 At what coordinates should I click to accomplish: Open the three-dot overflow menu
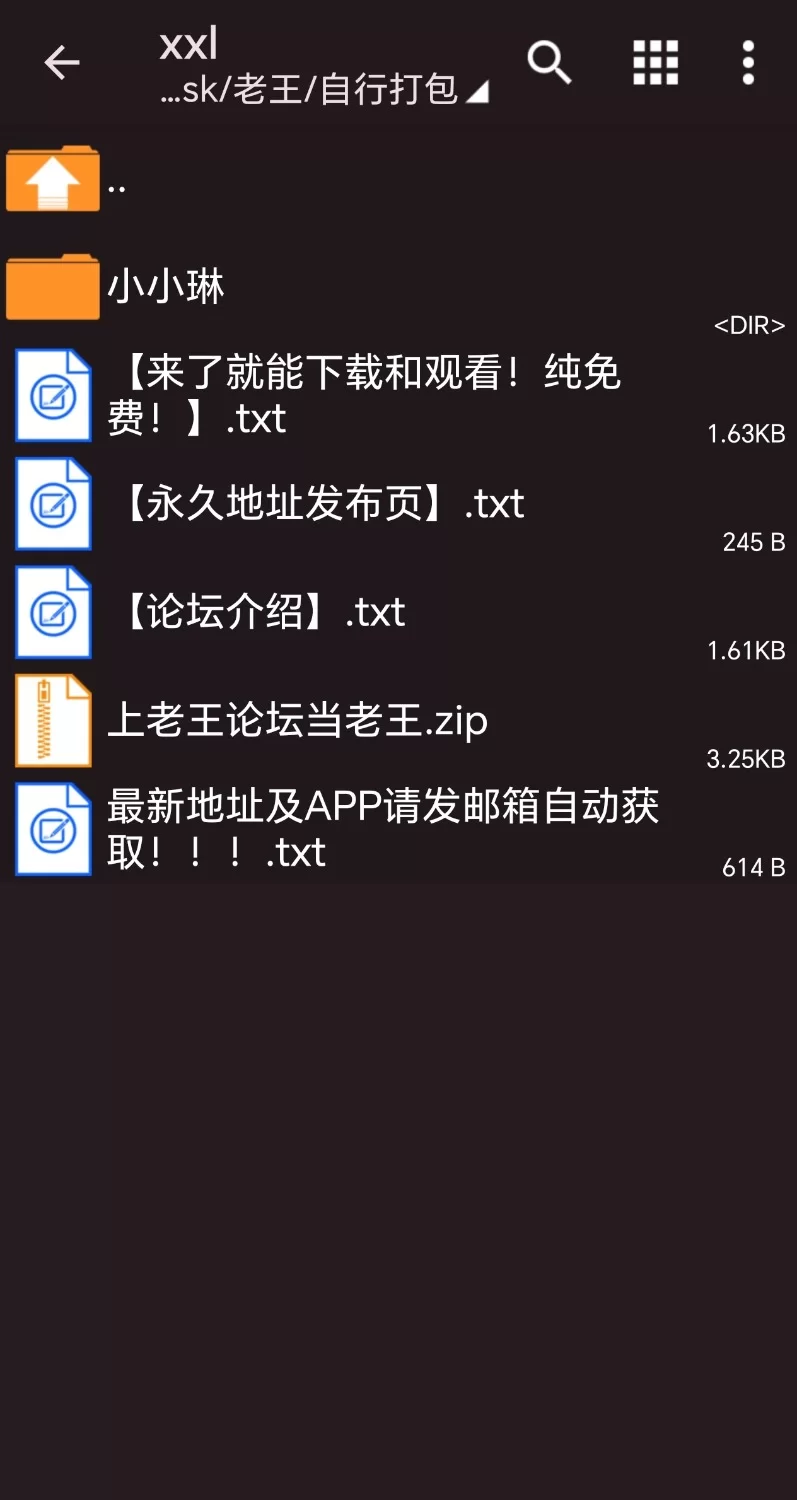click(748, 63)
